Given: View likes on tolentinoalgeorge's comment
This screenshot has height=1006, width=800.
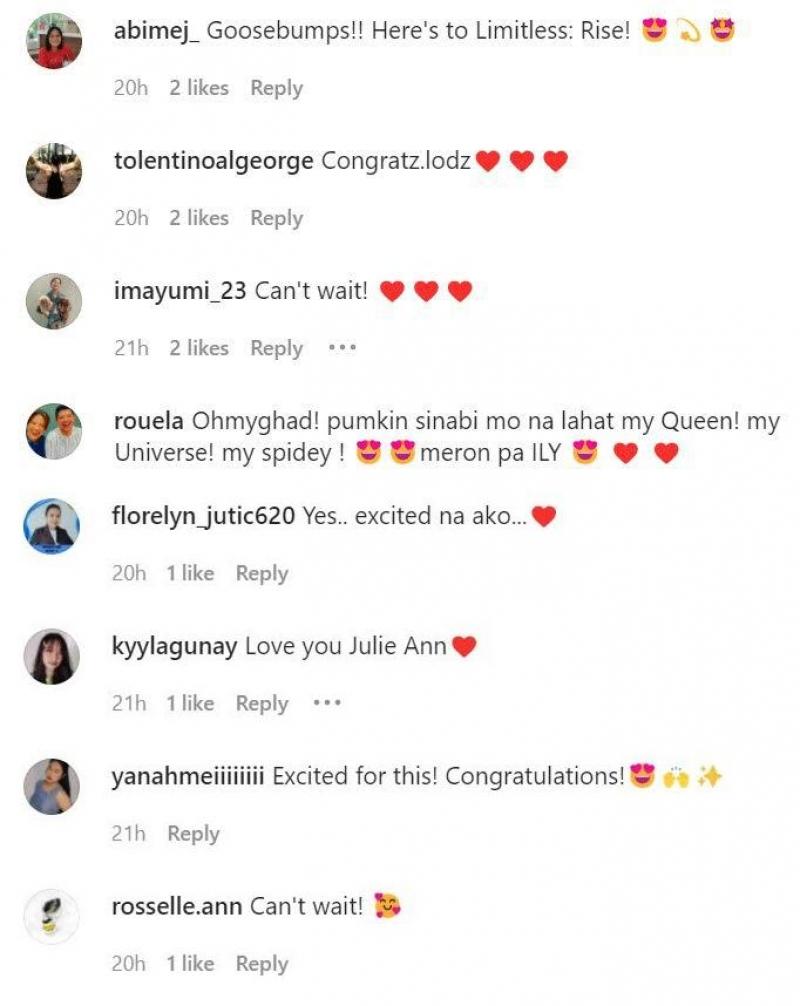Looking at the screenshot, I should click(198, 218).
